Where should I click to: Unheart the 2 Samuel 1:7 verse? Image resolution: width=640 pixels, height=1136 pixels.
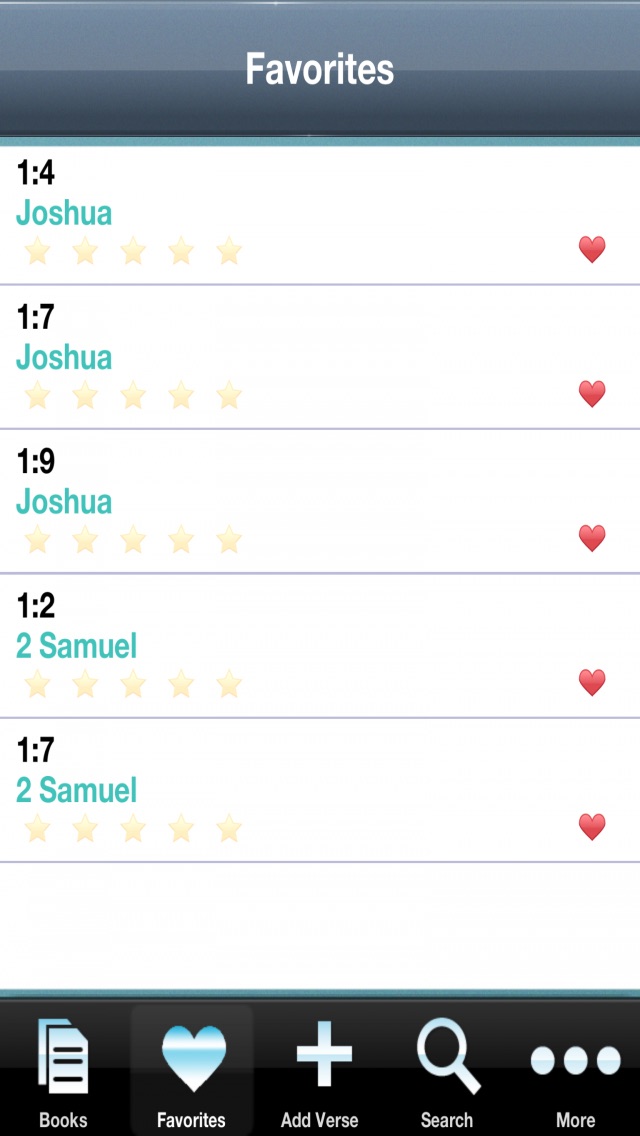(591, 827)
